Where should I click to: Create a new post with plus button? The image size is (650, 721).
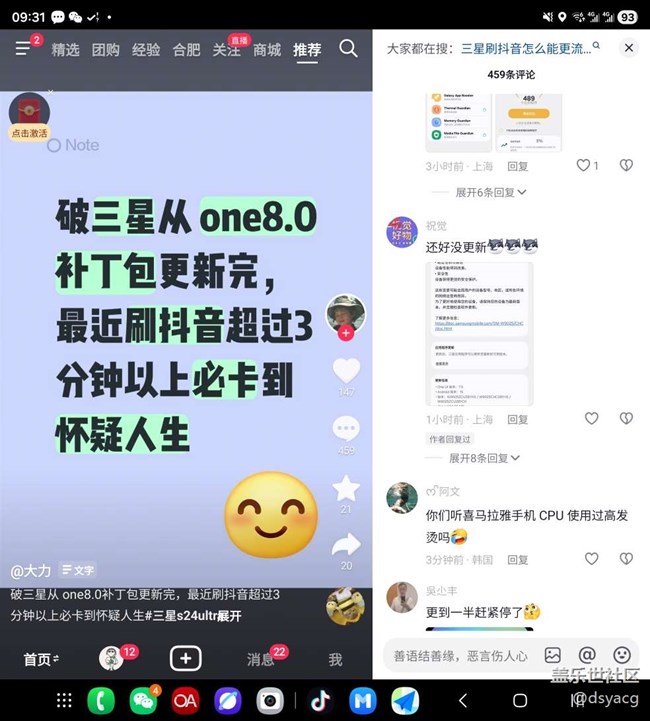pos(186,659)
